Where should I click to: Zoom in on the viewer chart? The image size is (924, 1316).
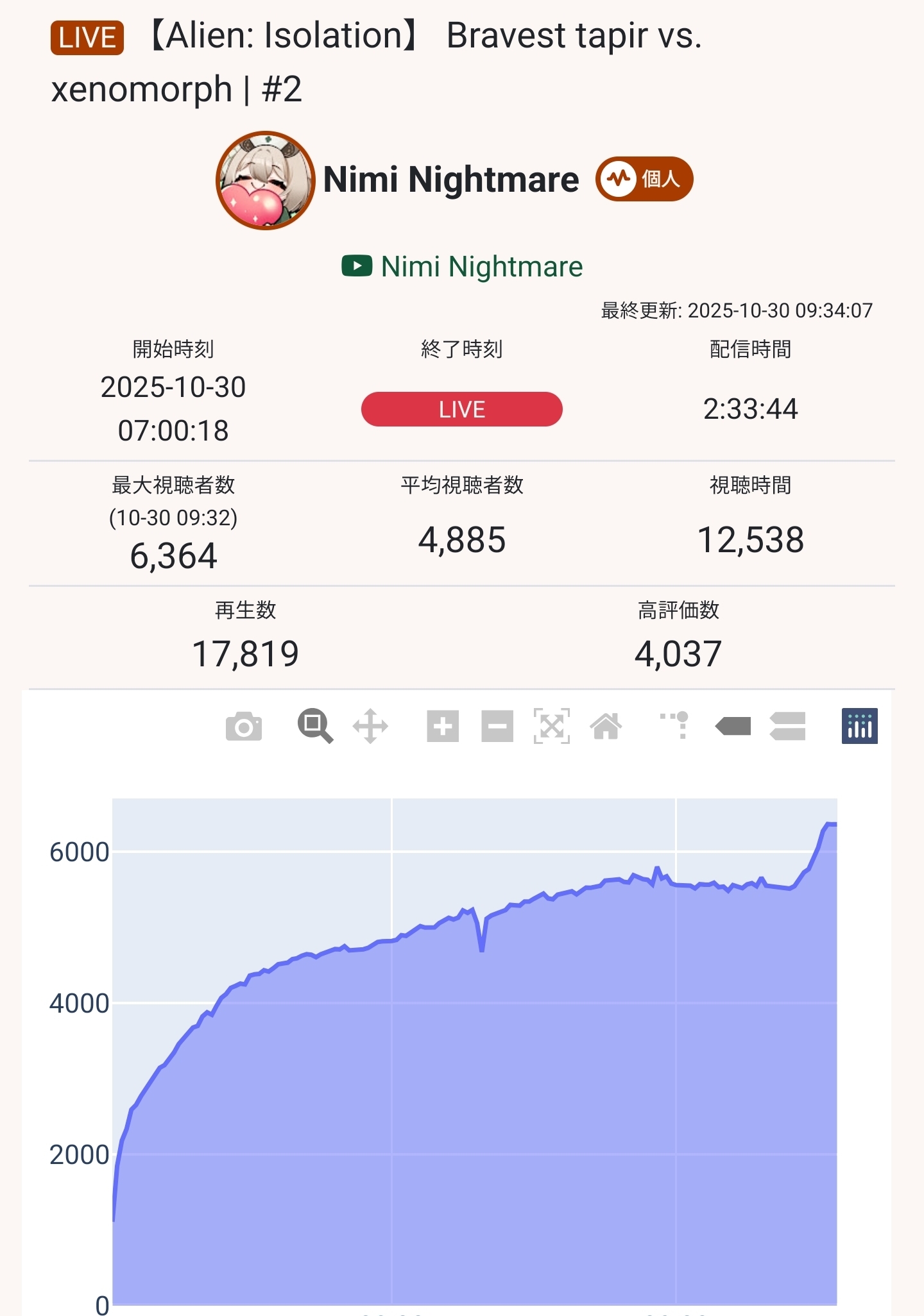(443, 727)
